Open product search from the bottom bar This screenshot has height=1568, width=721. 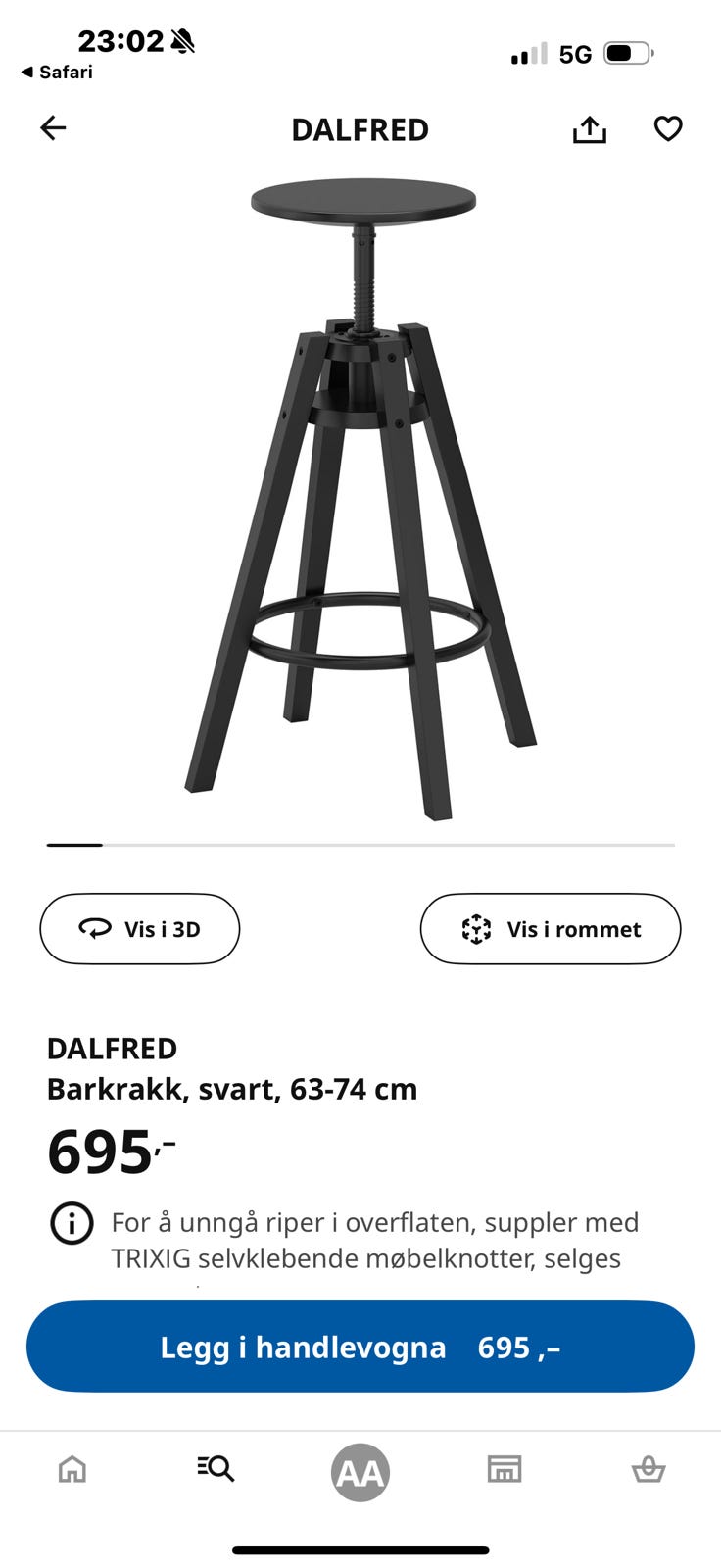click(x=216, y=1469)
